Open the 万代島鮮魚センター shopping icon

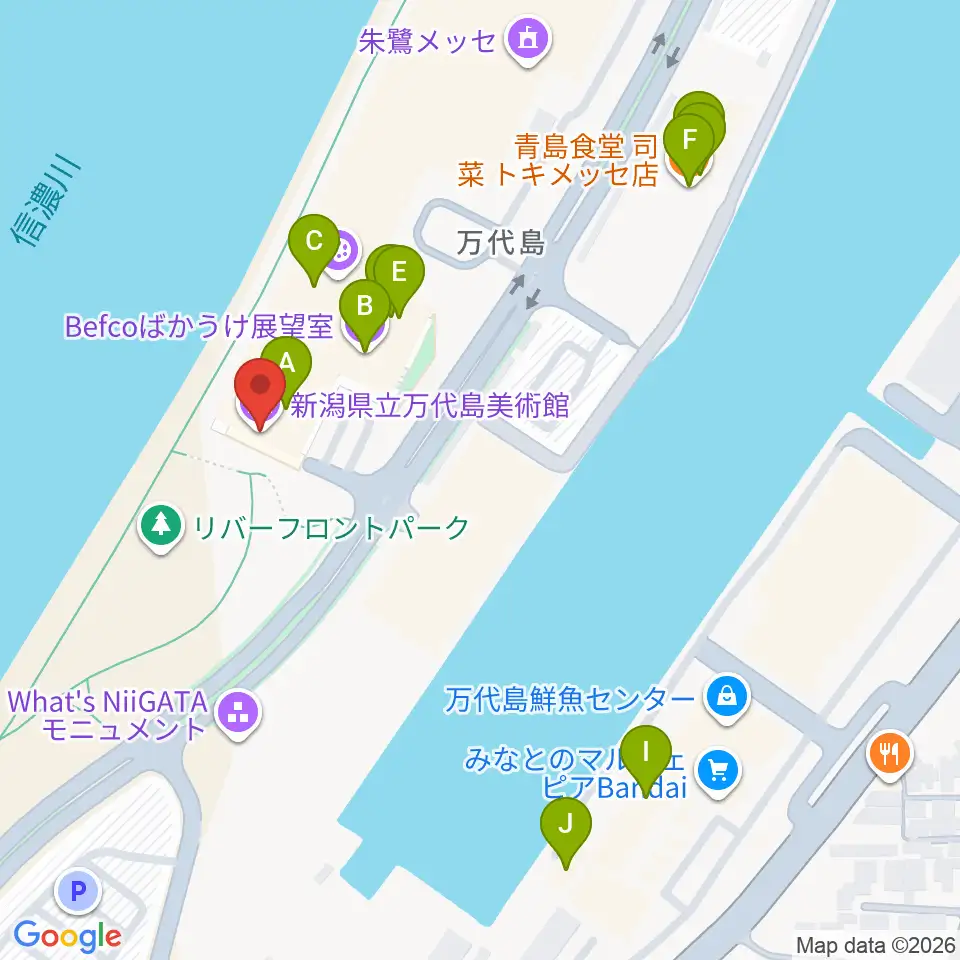(726, 697)
